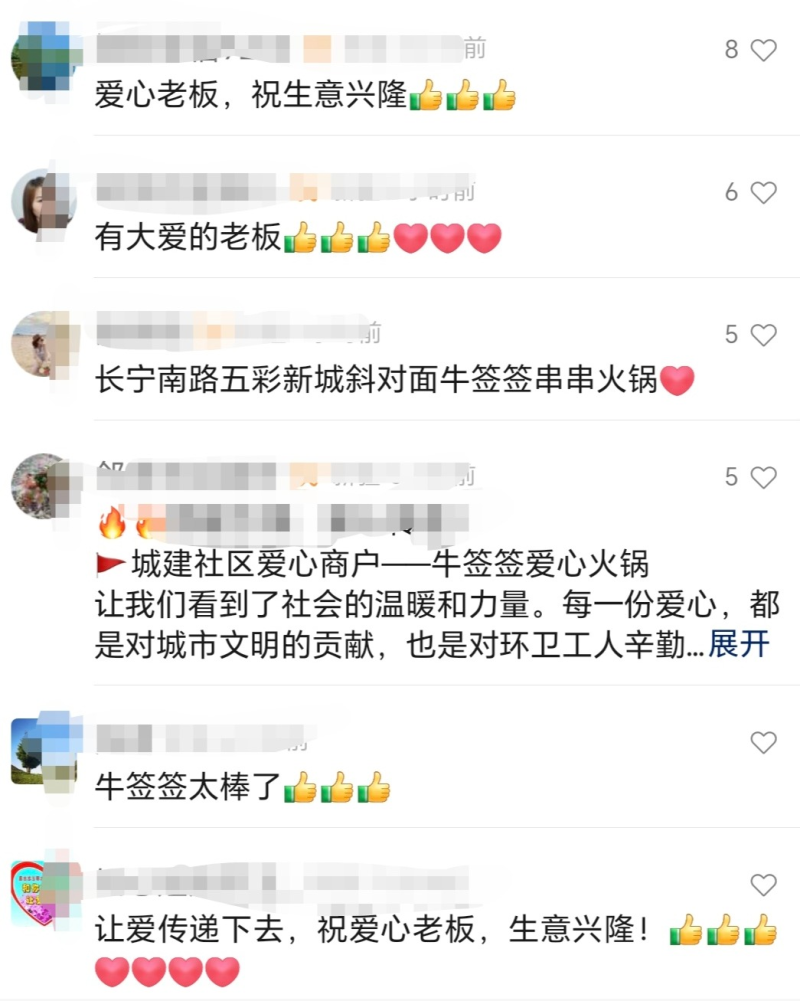800x1001 pixels.
Task: Like the comment about 长宁南路五彩新城
Action: click(x=763, y=334)
